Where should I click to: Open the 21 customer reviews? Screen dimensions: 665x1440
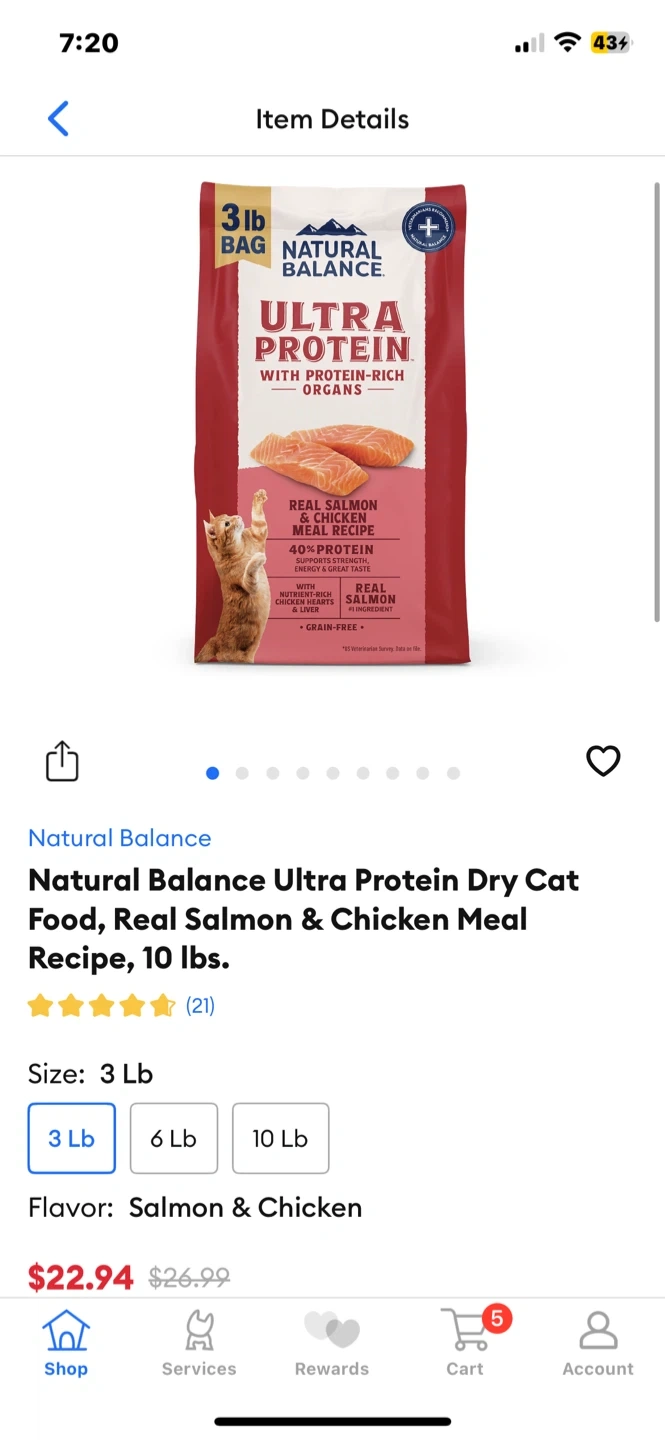[200, 1005]
